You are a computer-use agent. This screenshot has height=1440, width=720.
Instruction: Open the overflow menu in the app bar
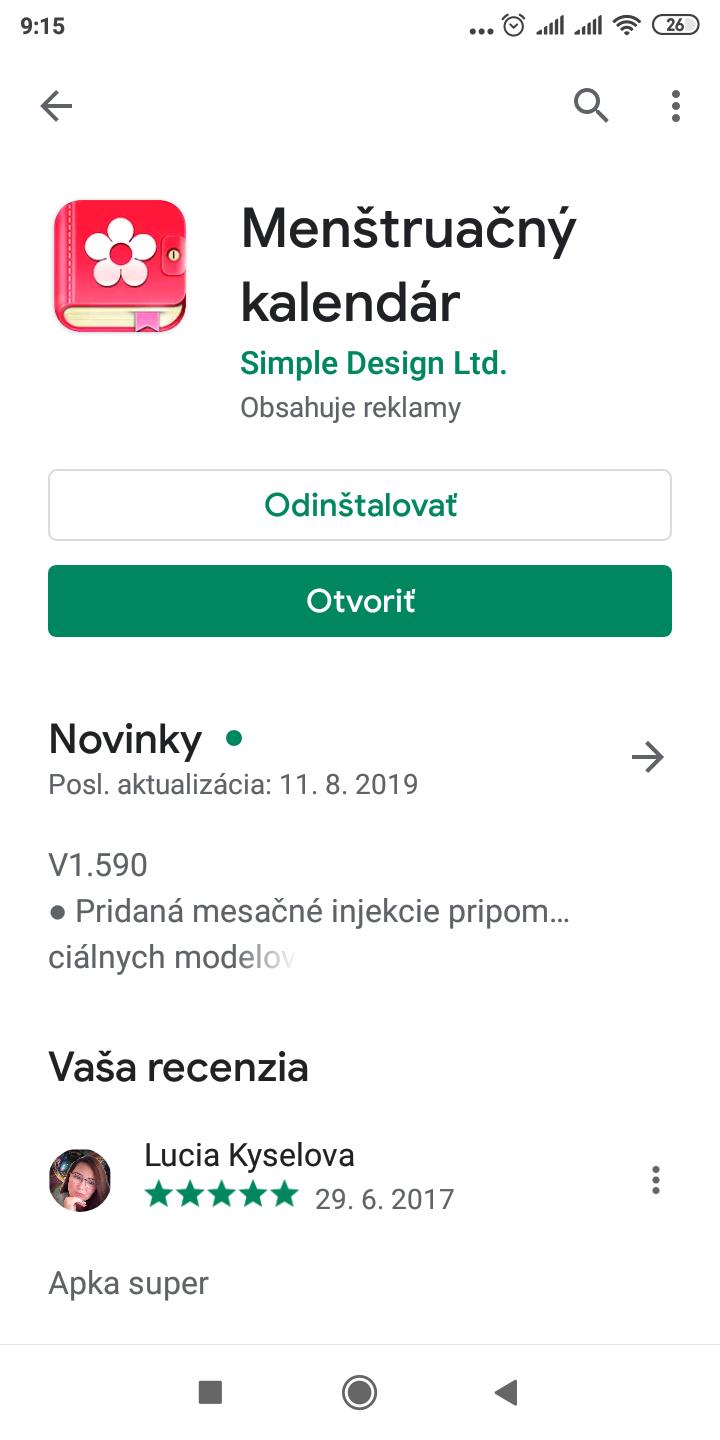(676, 105)
